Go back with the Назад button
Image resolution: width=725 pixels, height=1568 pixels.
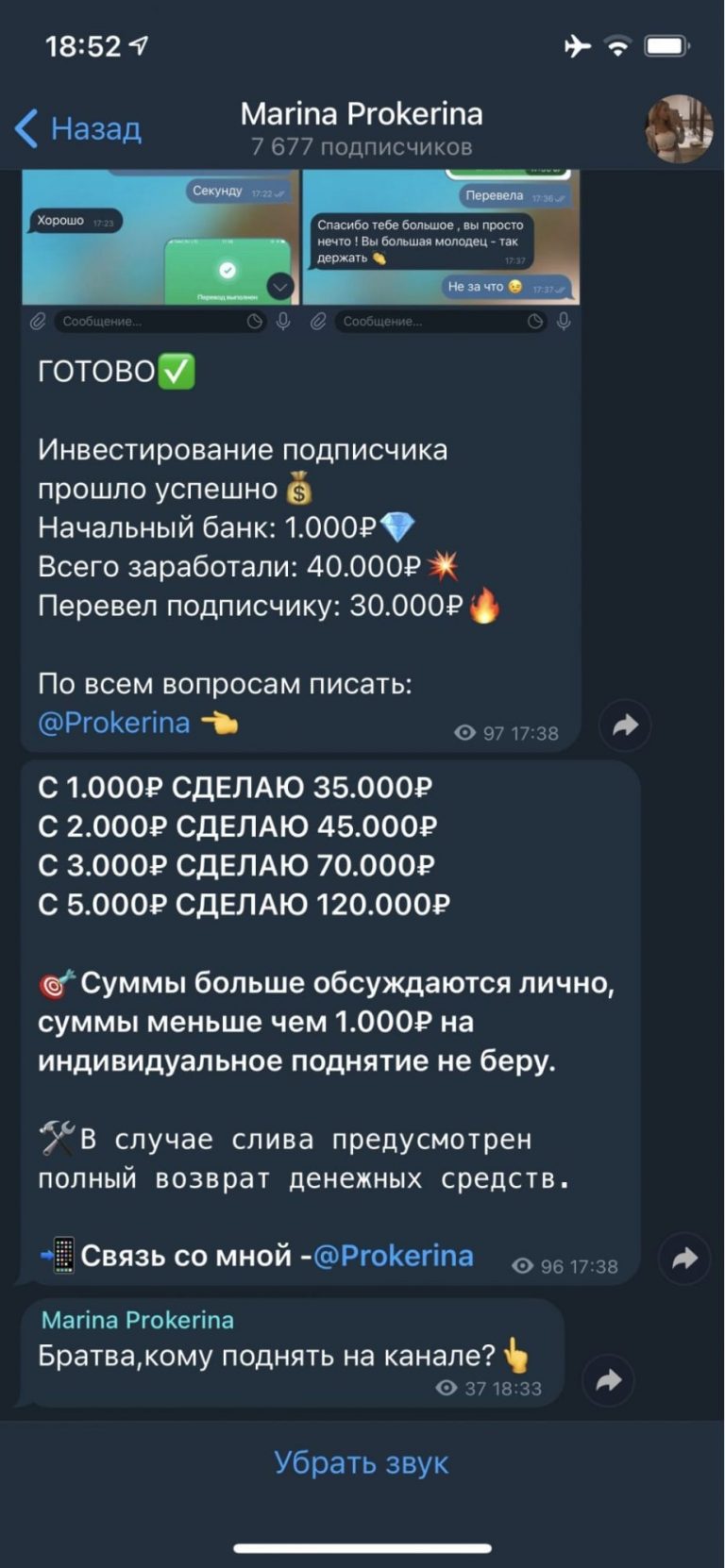[78, 128]
